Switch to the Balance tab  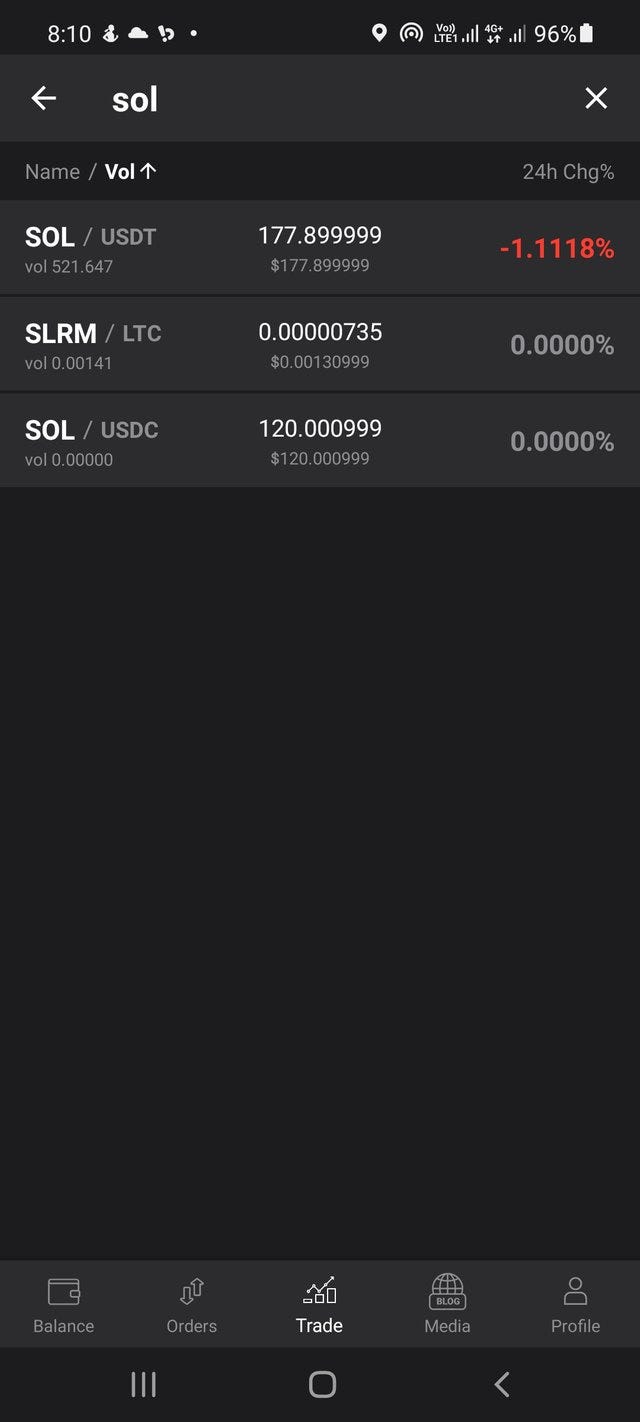(x=64, y=1304)
